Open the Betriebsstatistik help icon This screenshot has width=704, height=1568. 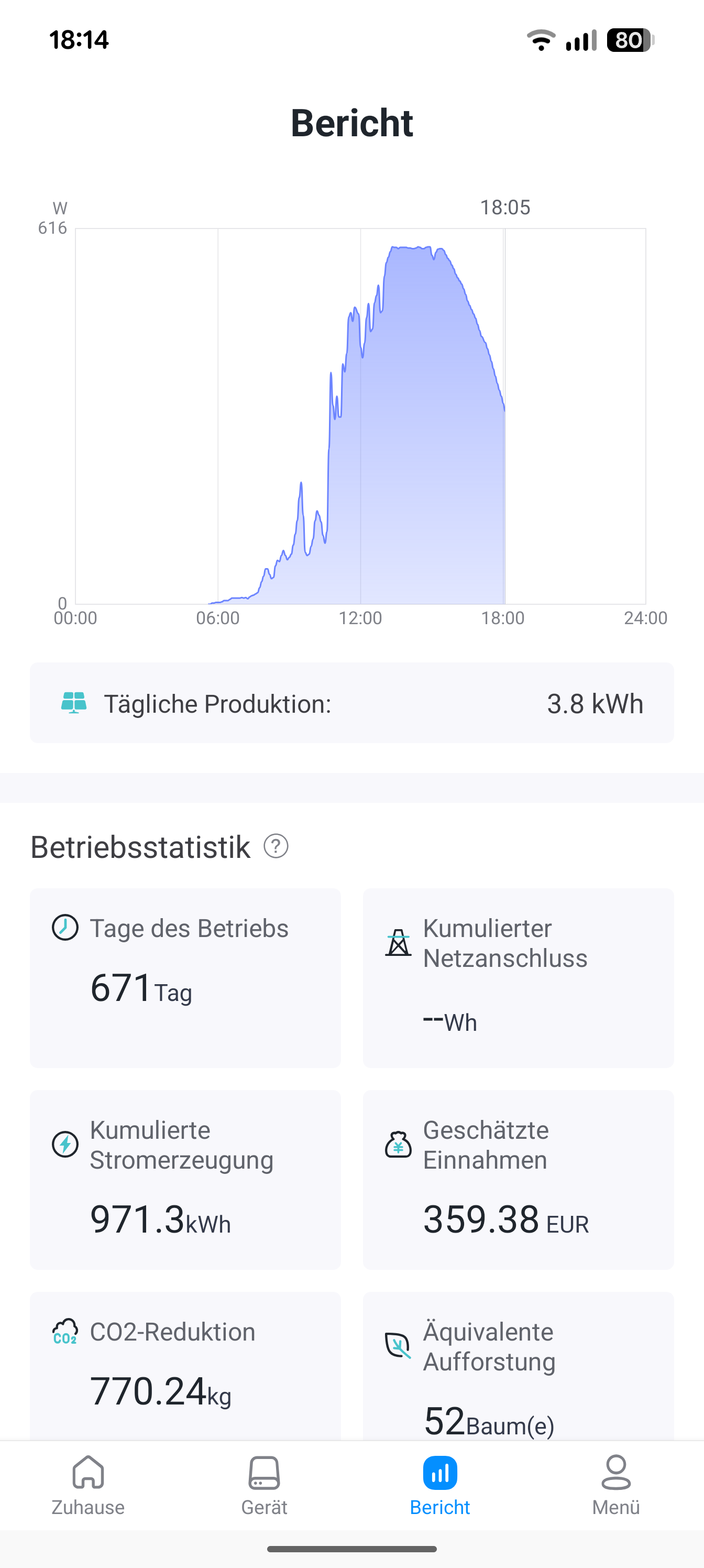pyautogui.click(x=276, y=846)
